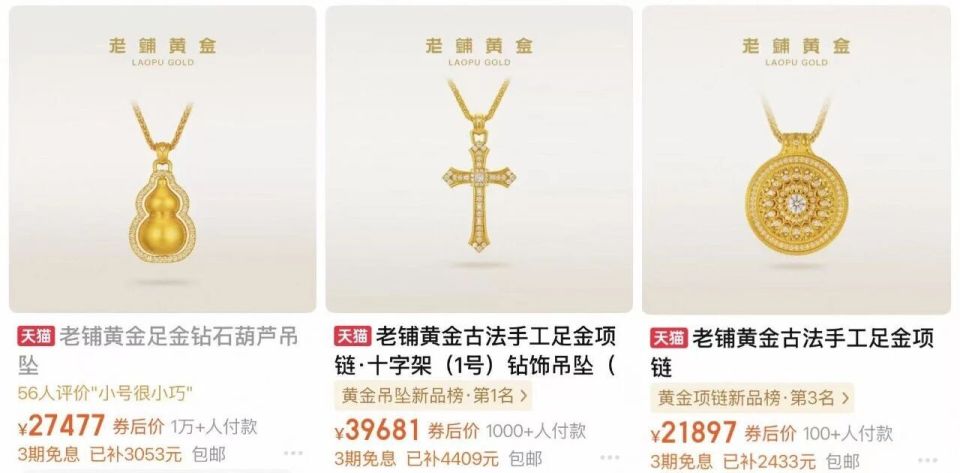Open the round gold necklace pendant listing

click(796, 160)
